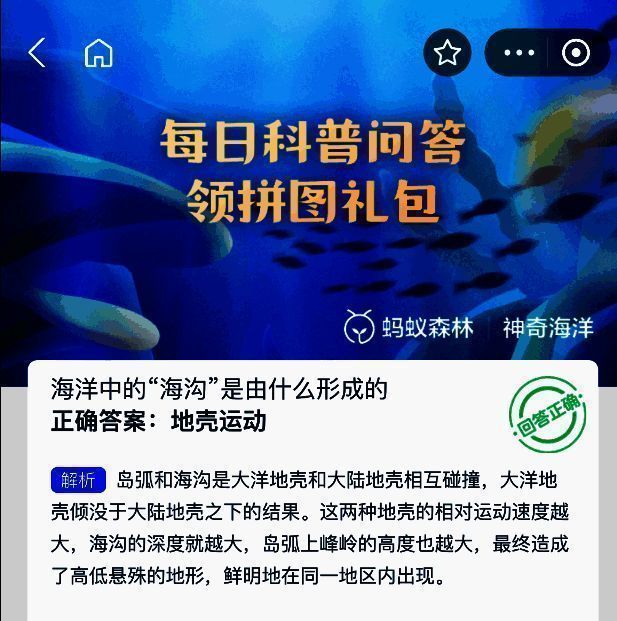This screenshot has width=617, height=621.
Task: Add this page to favorites via star
Action: tap(447, 53)
